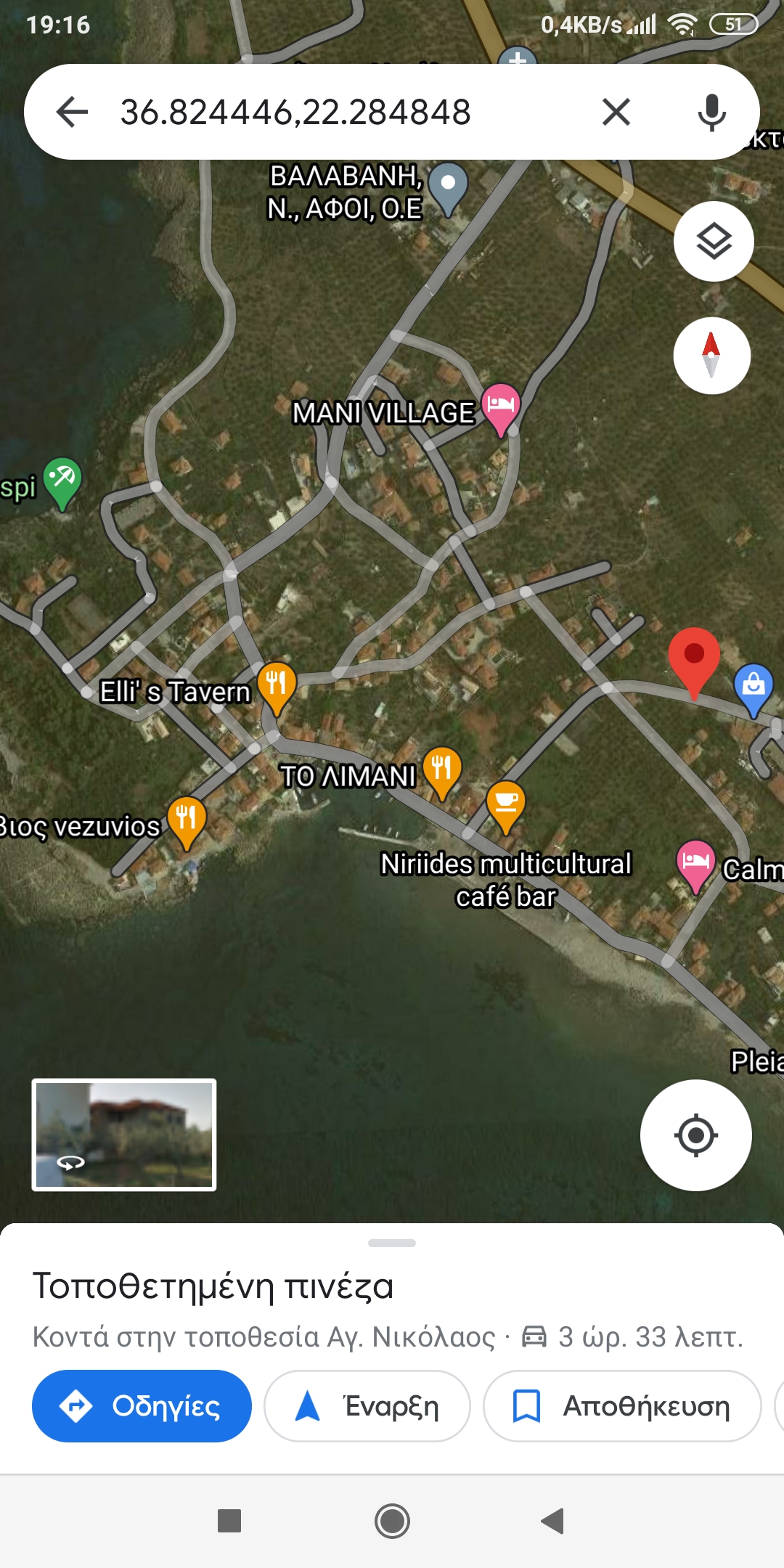Select the ΒΑΛΑΒΑΝΗ, Ν., ΑΦΟΙ, Ο.Ε marker
Viewport: 784px width, 1568px height.
[x=448, y=187]
